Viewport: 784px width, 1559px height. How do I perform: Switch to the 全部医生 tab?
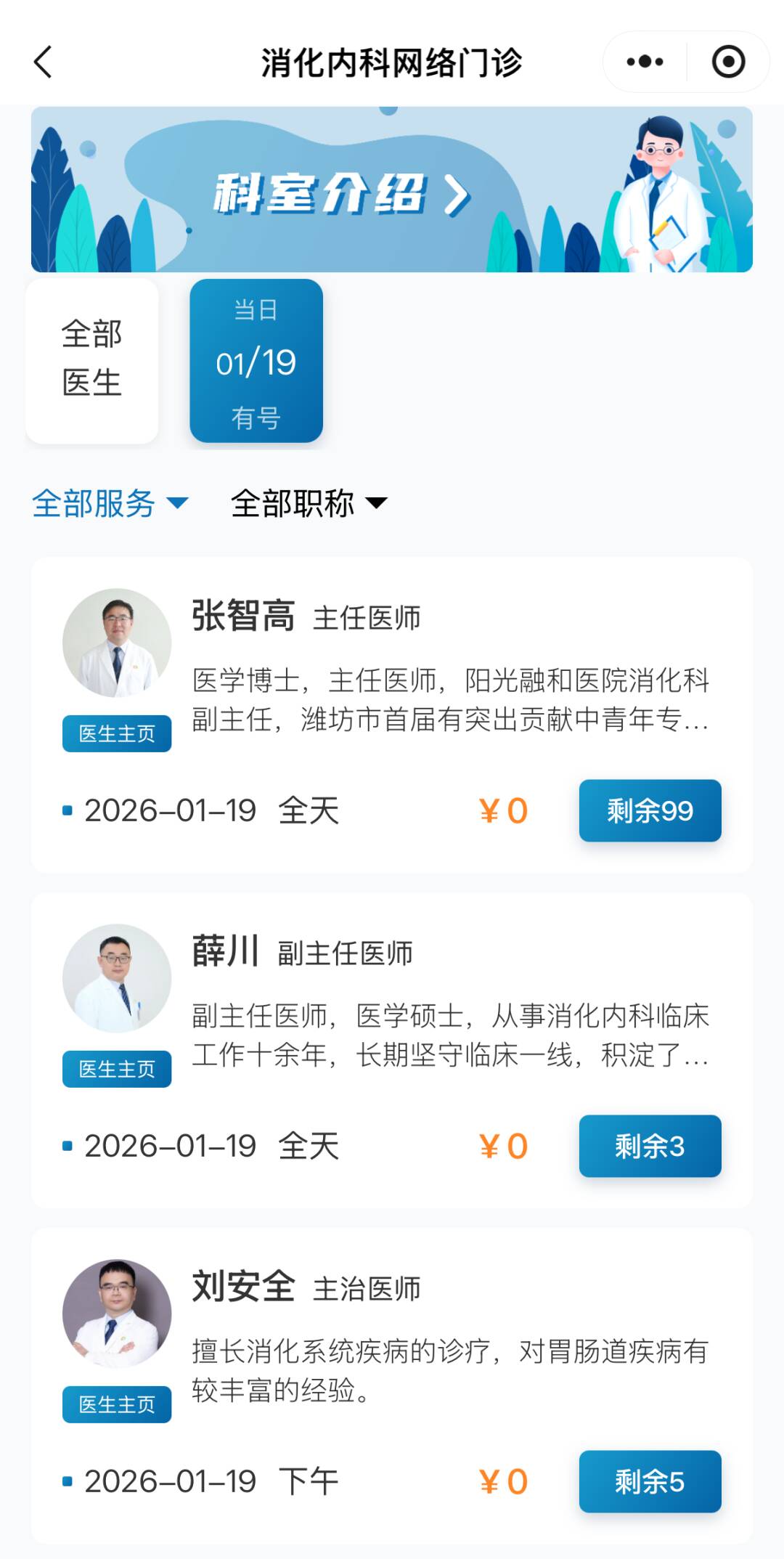point(92,360)
